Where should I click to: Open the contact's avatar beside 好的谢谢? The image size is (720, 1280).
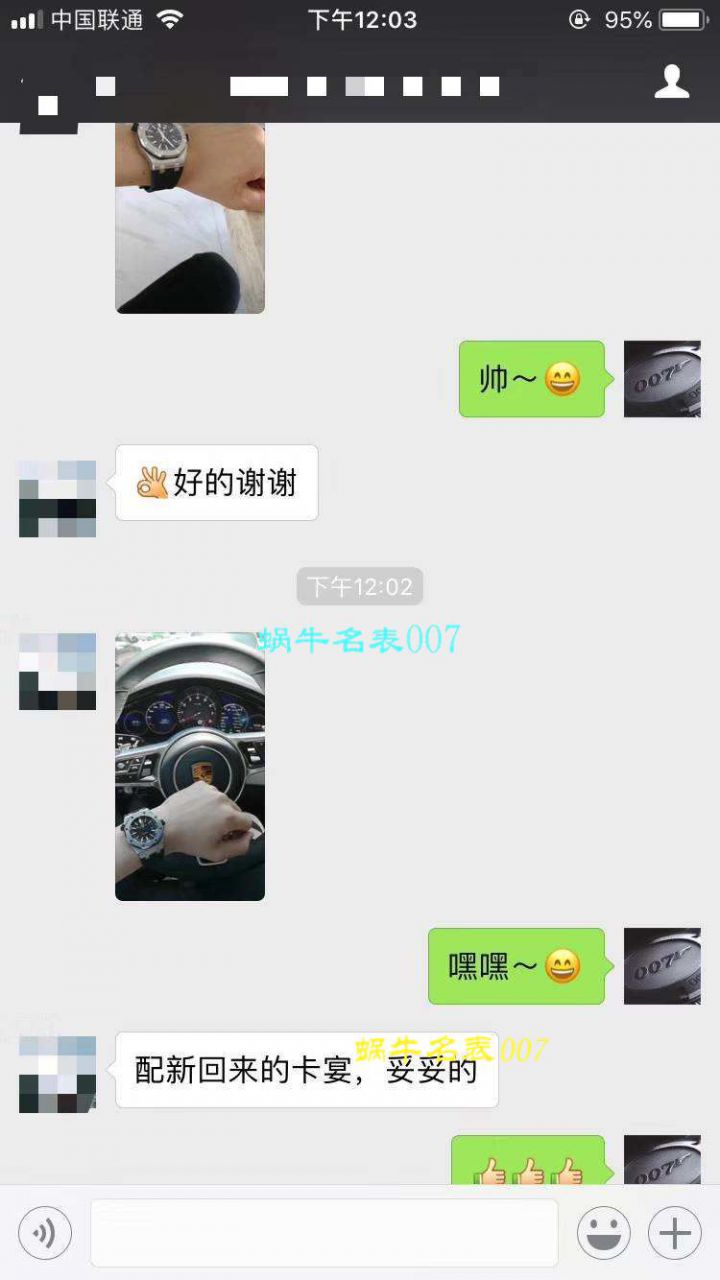58,499
